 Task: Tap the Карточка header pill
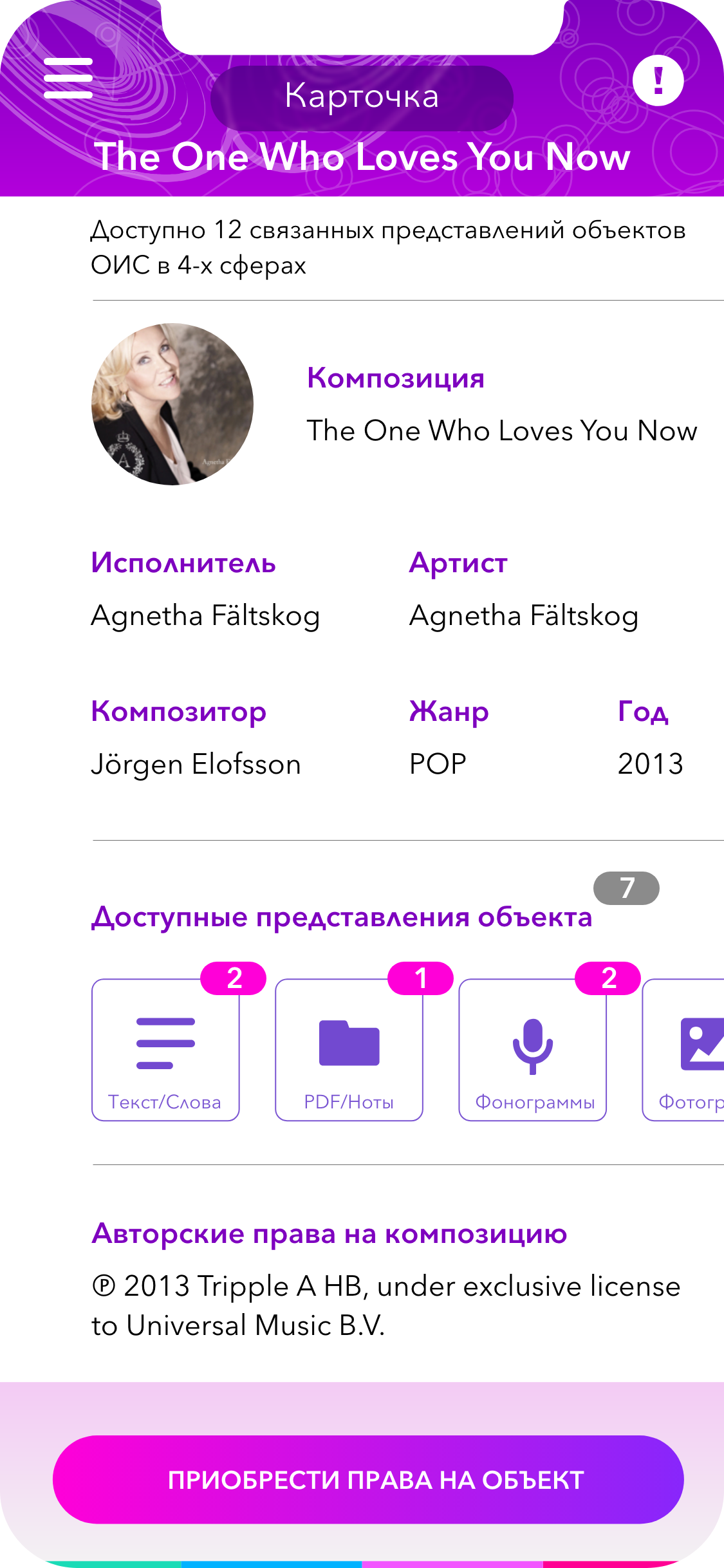click(362, 97)
